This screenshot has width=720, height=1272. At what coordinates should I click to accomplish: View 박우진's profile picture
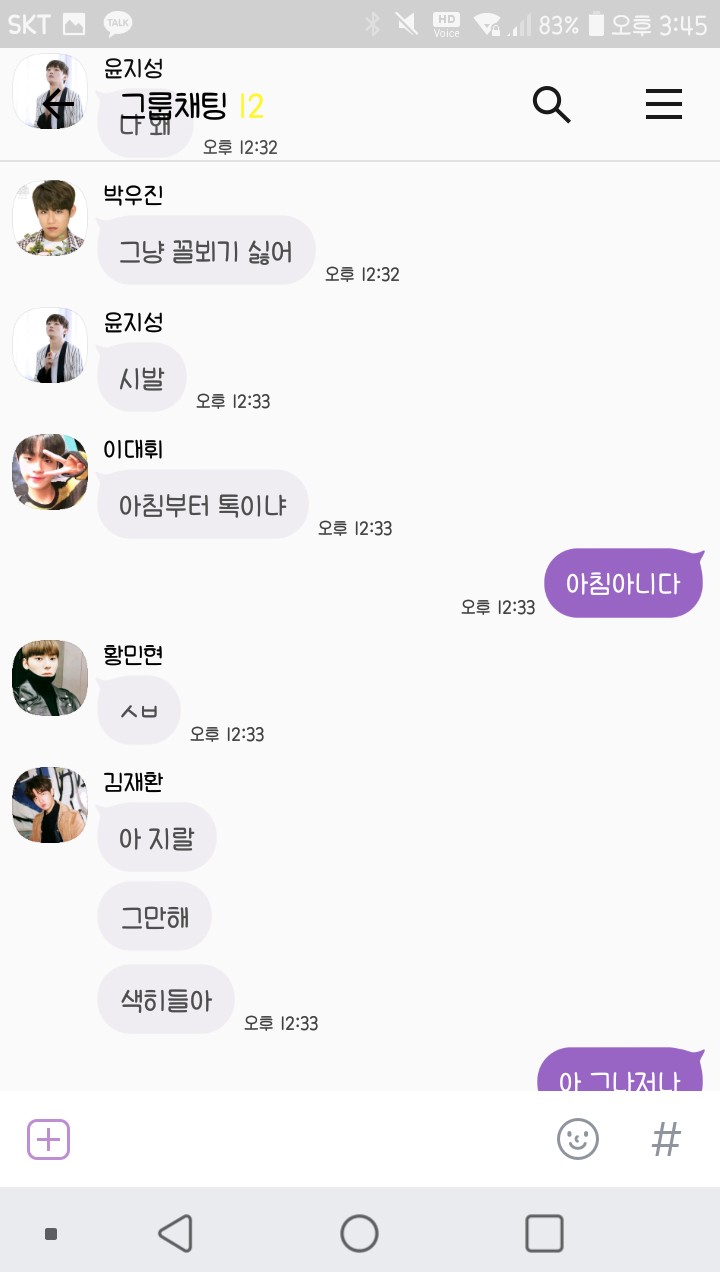(50, 218)
